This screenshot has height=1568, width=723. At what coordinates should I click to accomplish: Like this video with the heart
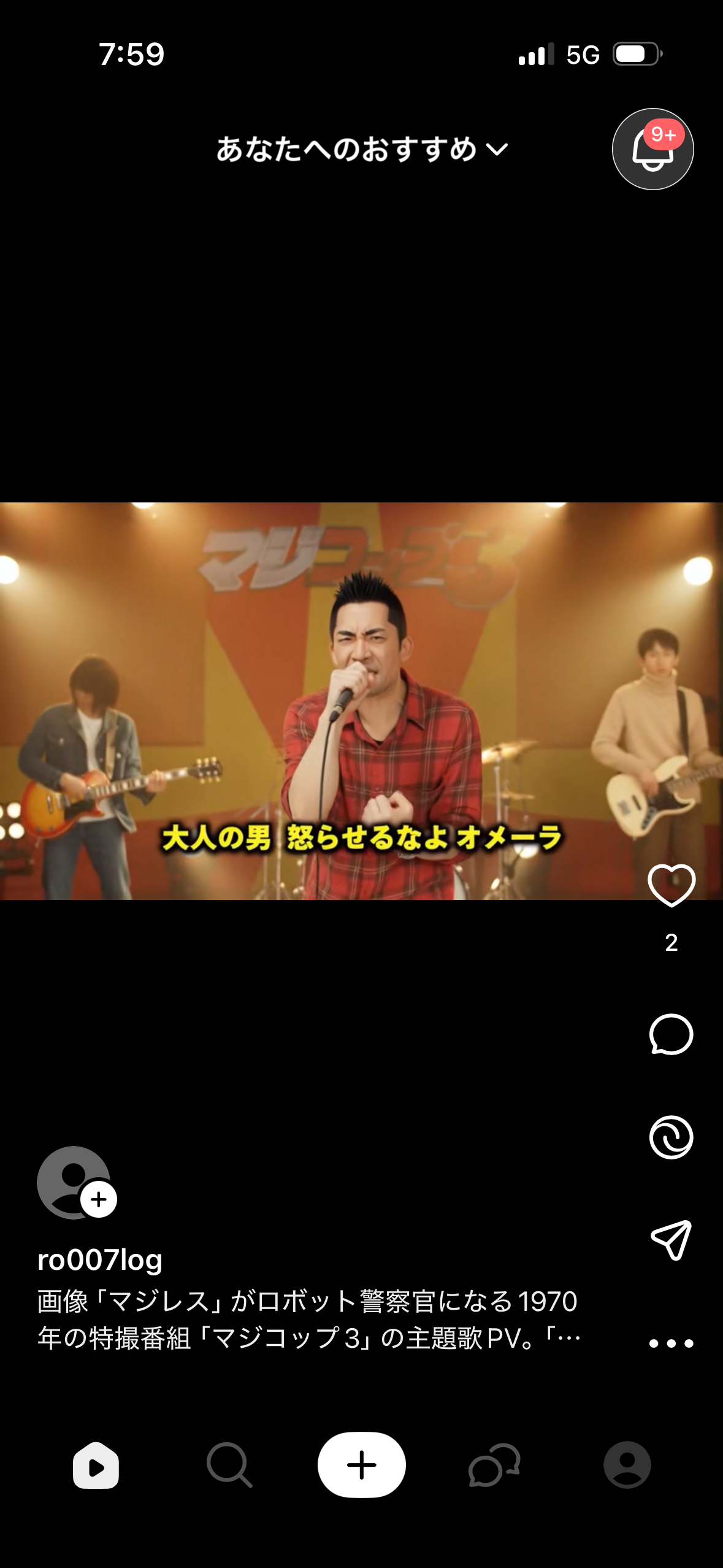point(671,885)
